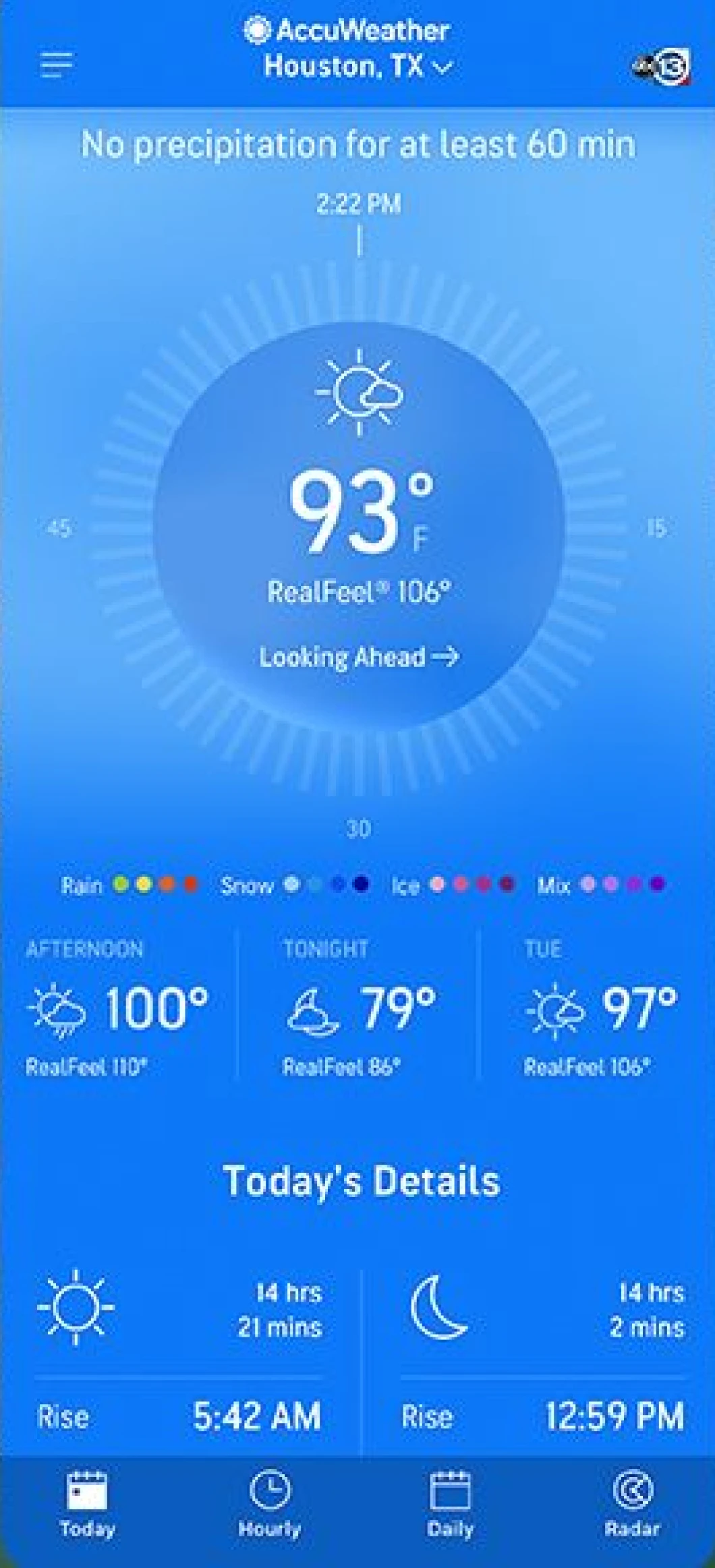Tap the 2:22 PM precipitation dial marker
The image size is (715, 1568).
click(358, 223)
